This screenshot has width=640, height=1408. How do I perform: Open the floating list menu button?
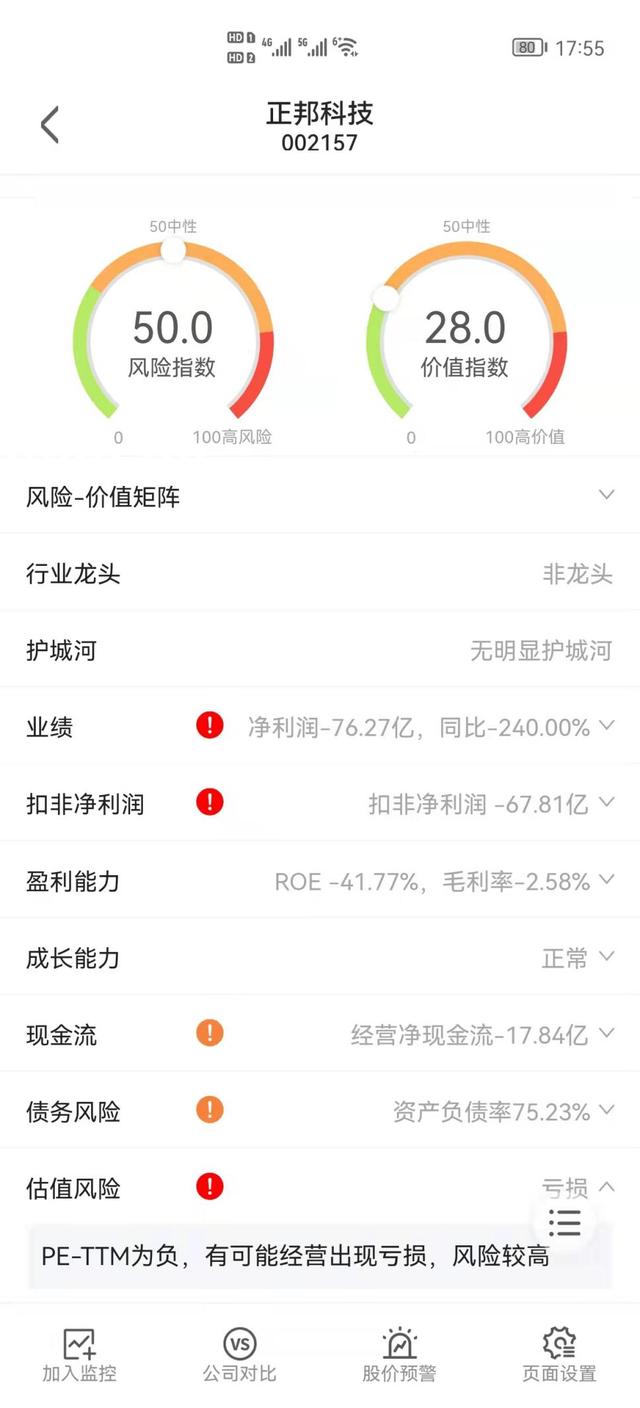[564, 1222]
